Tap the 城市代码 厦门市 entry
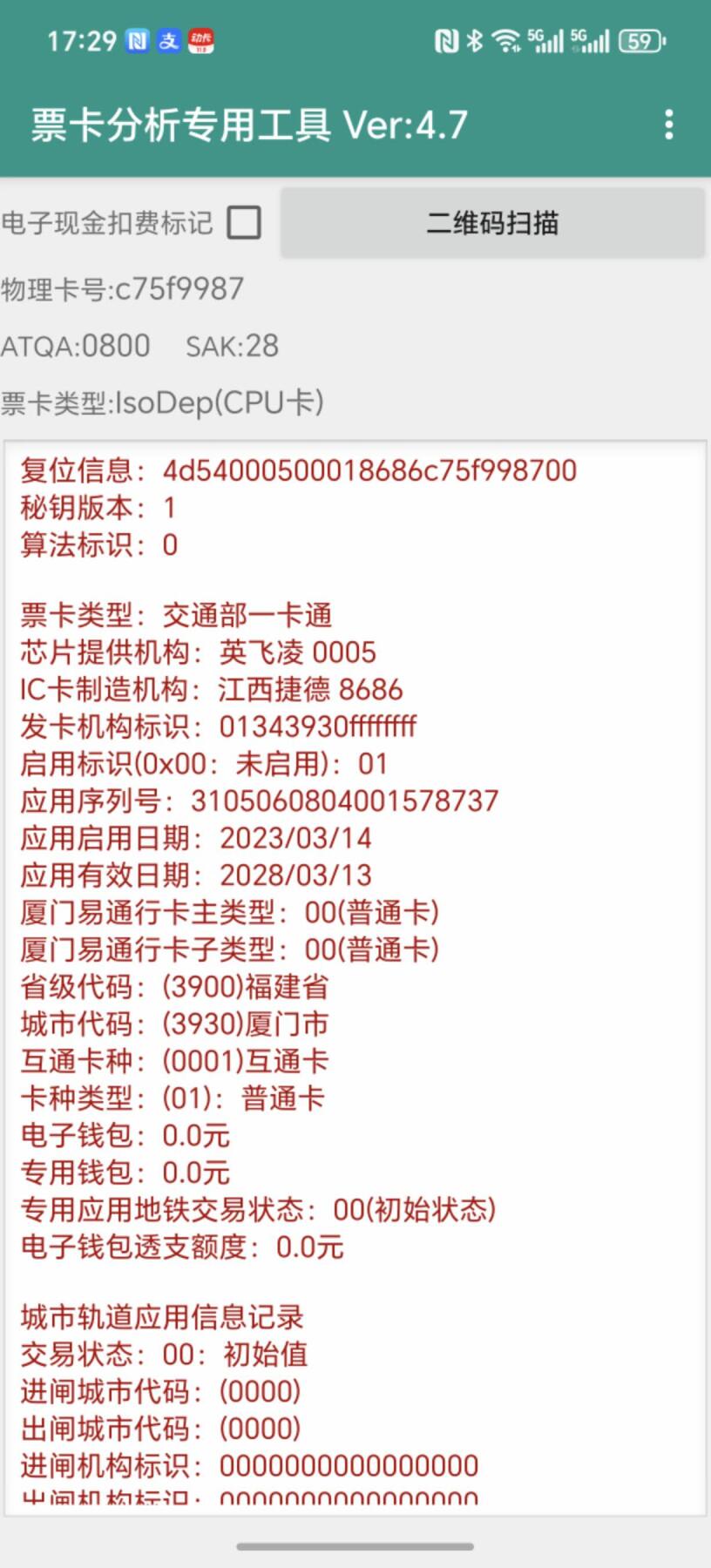 (x=174, y=1024)
